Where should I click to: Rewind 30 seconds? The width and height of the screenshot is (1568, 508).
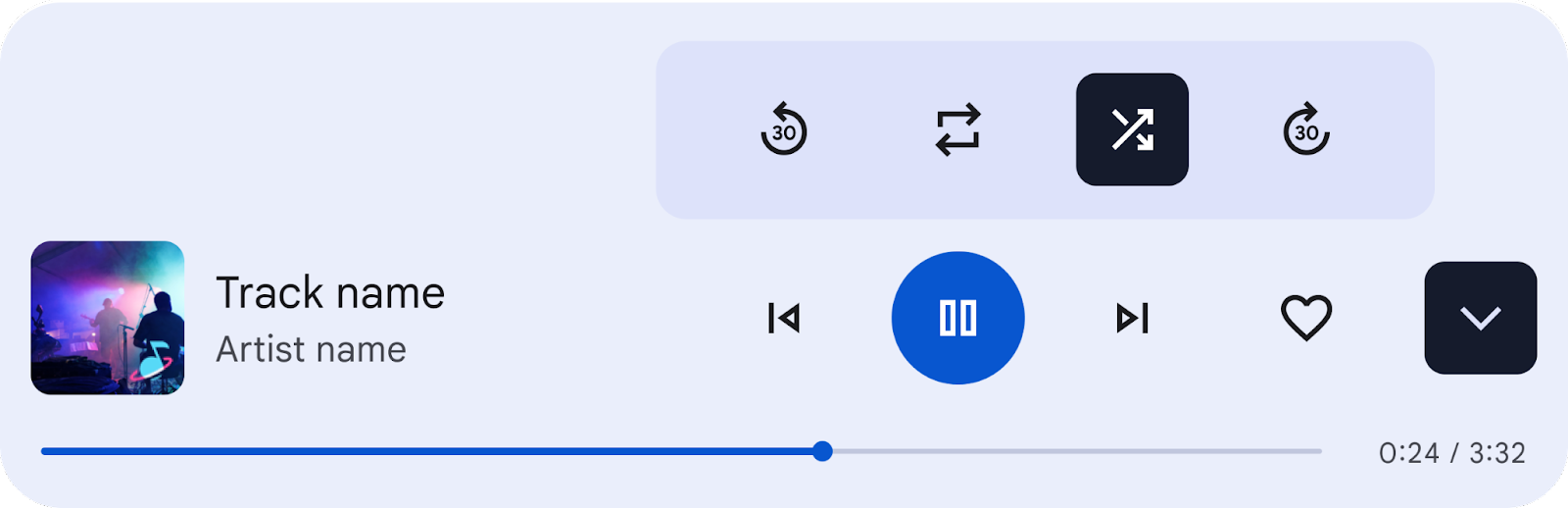coord(784,129)
